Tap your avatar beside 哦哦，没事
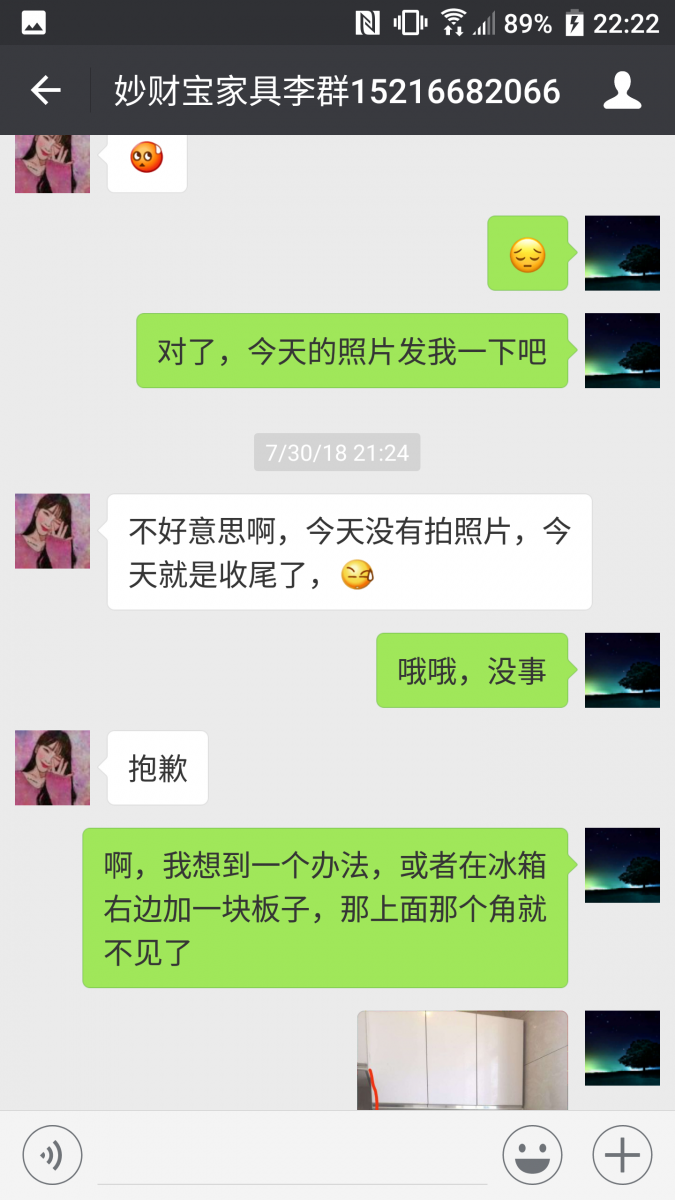This screenshot has width=675, height=1200. tap(622, 670)
